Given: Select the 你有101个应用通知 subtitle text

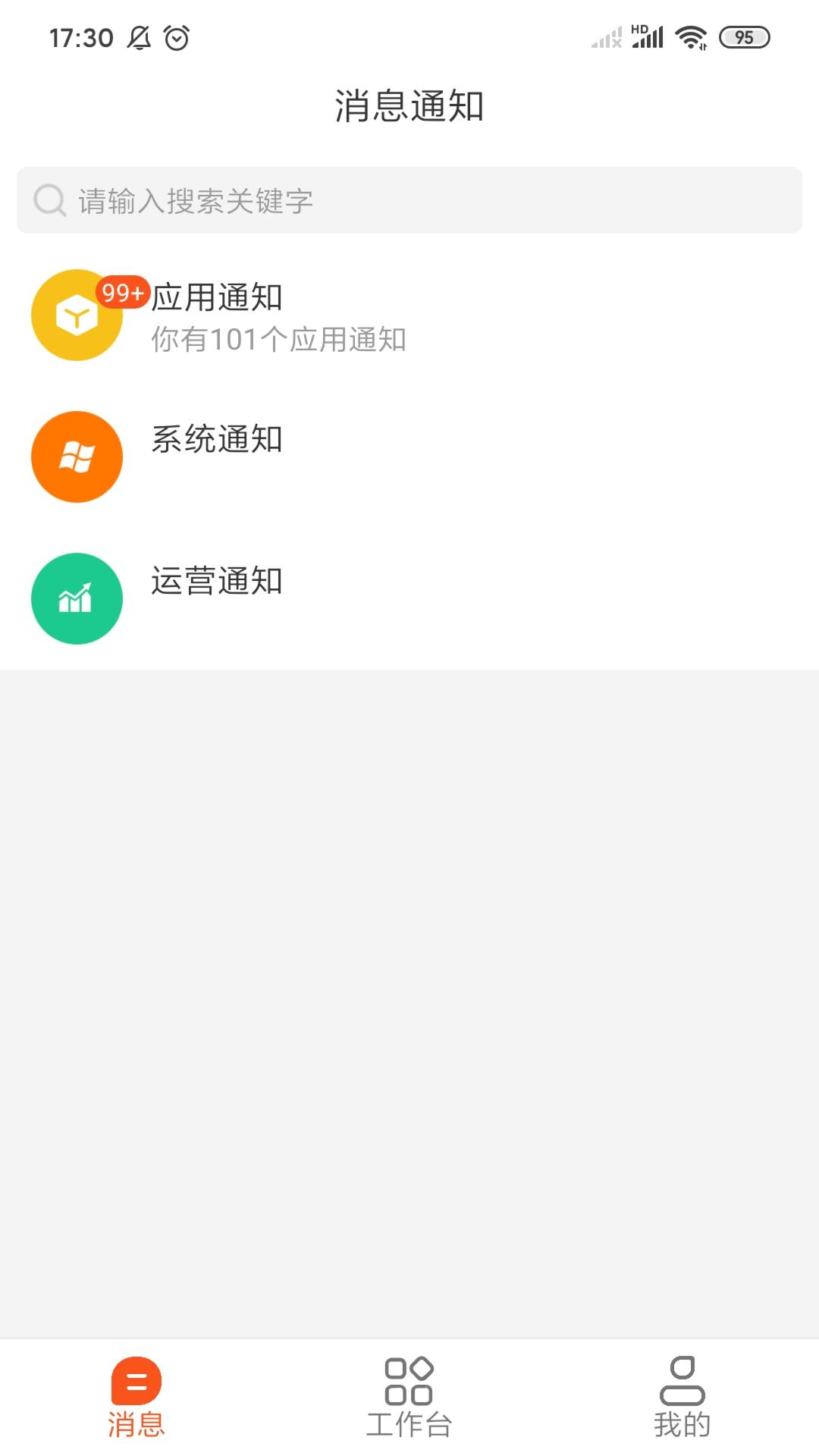Looking at the screenshot, I should point(279,340).
